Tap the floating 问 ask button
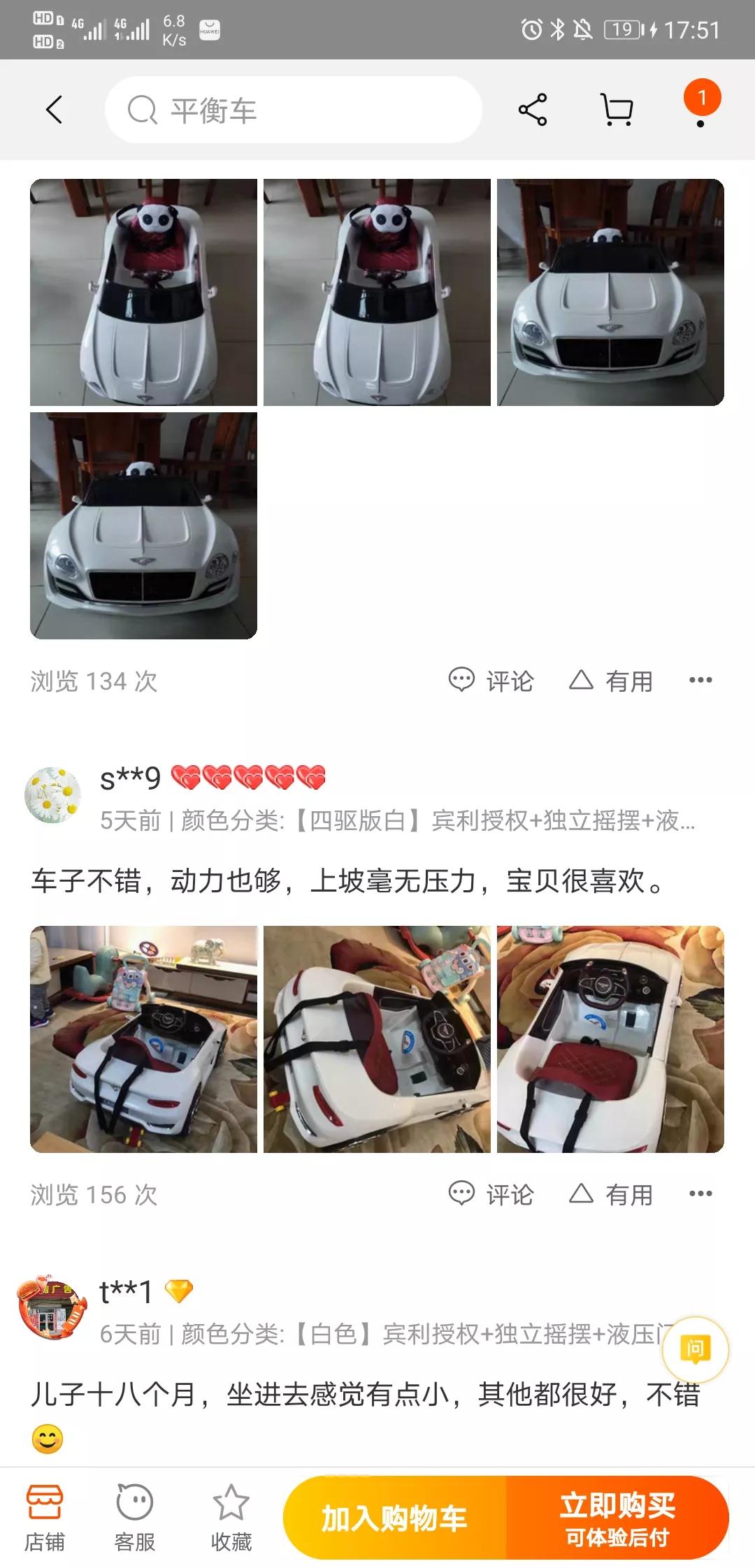755x1568 pixels. (x=695, y=1349)
